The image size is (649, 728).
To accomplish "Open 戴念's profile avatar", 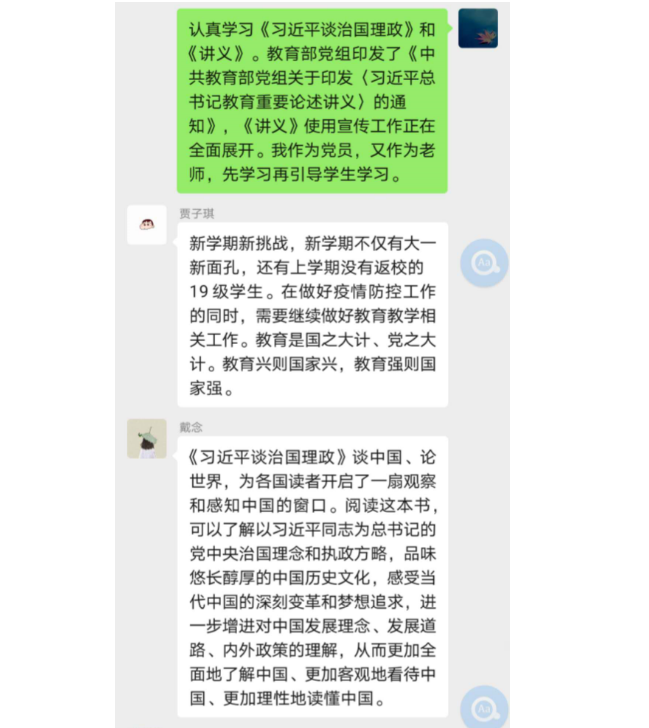I will click(147, 439).
